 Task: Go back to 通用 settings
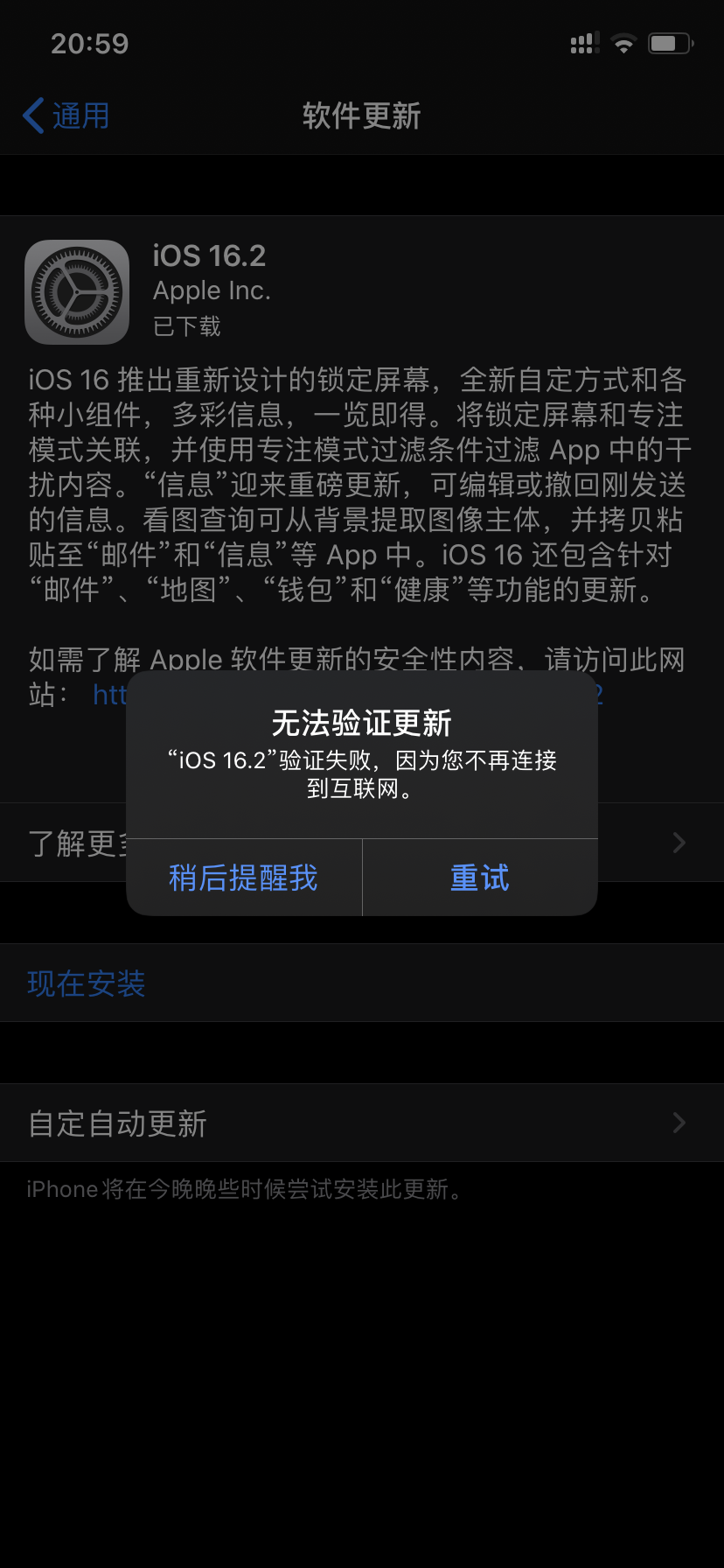tap(66, 115)
